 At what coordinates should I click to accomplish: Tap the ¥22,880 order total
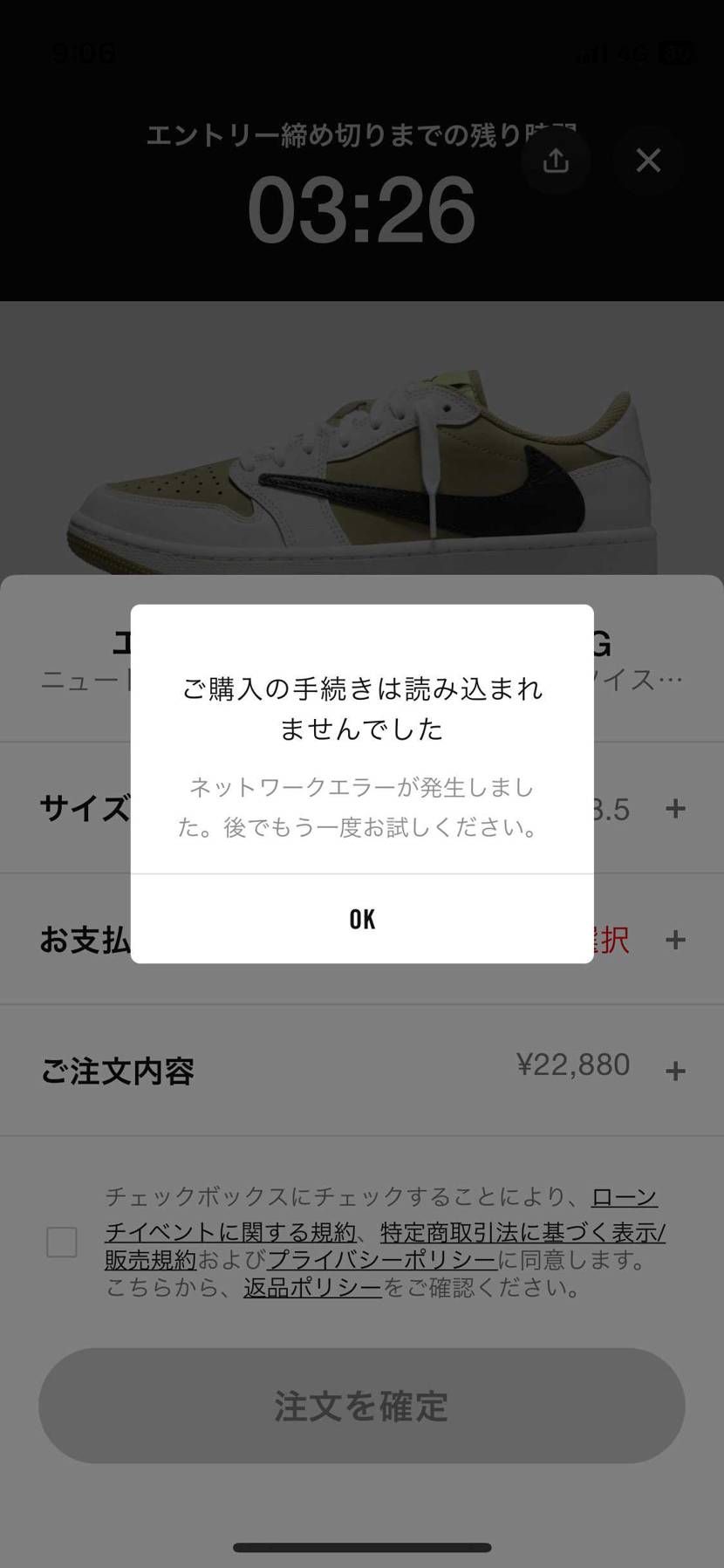[x=571, y=1065]
